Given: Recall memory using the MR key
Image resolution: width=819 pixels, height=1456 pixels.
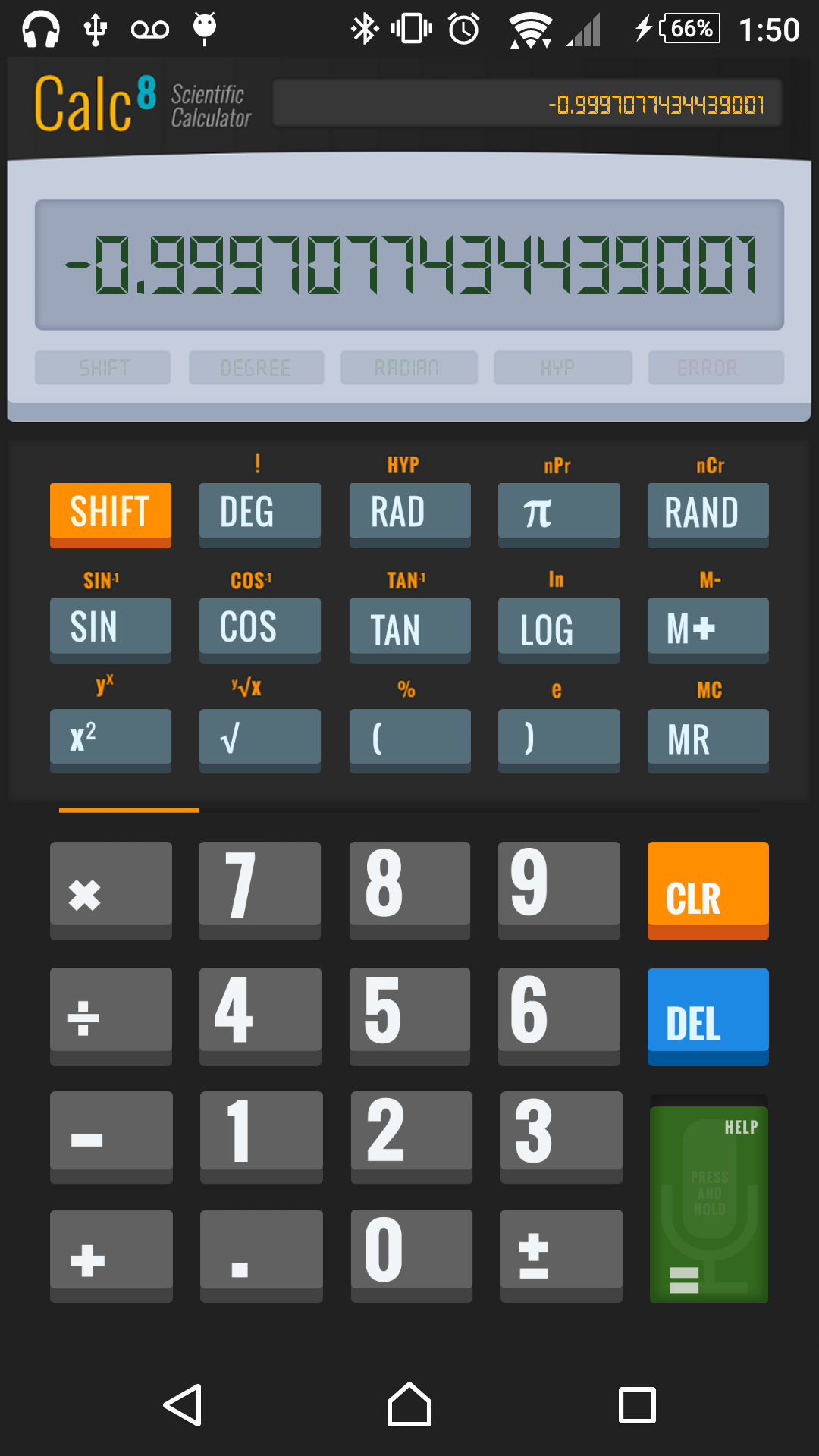Looking at the screenshot, I should coord(708,739).
